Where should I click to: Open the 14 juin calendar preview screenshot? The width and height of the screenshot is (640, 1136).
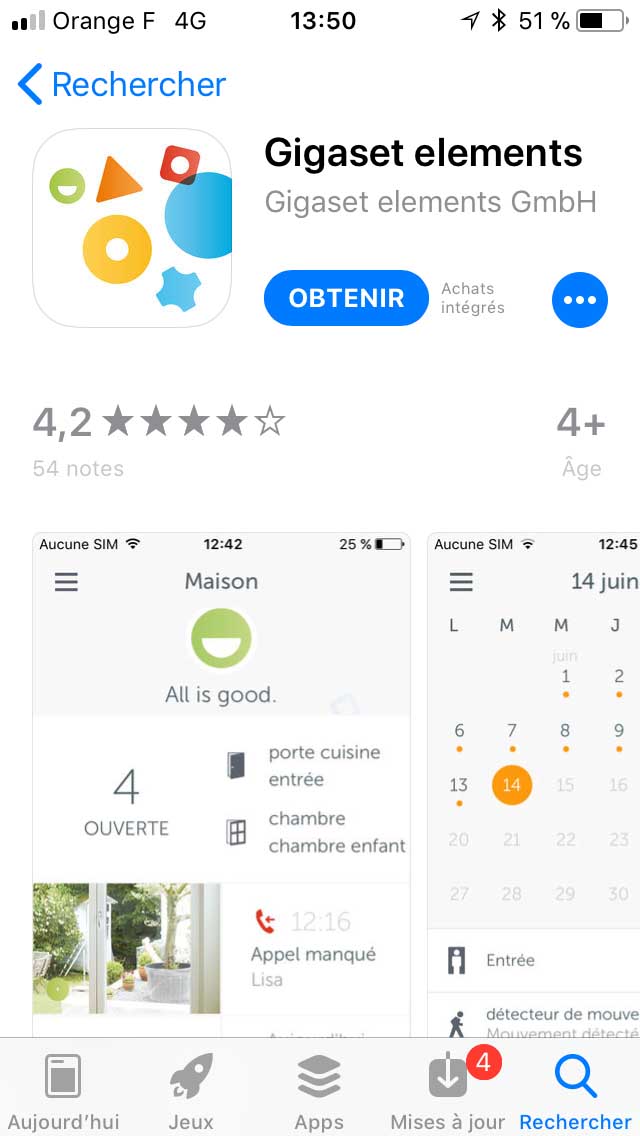click(x=533, y=785)
